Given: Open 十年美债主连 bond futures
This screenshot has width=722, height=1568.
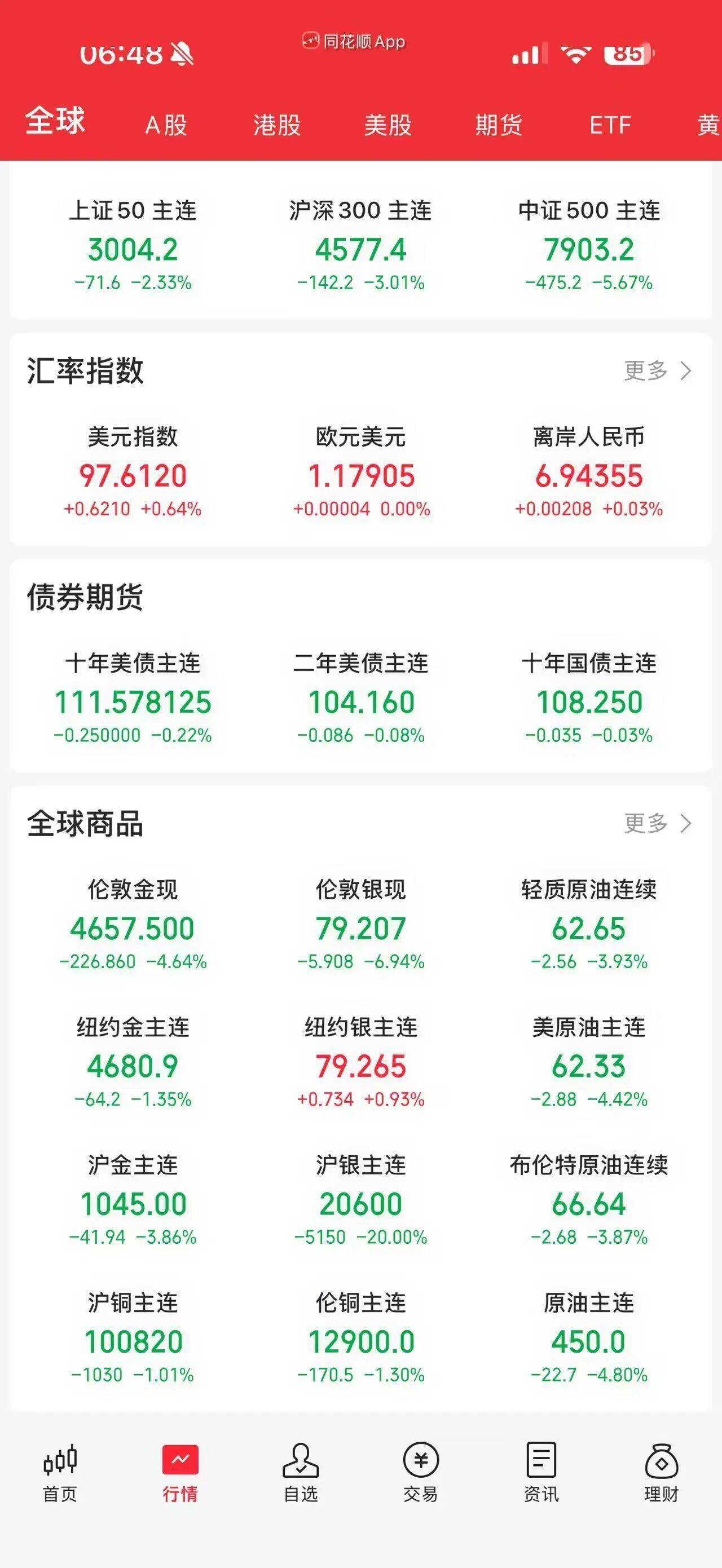Looking at the screenshot, I should point(133,698).
